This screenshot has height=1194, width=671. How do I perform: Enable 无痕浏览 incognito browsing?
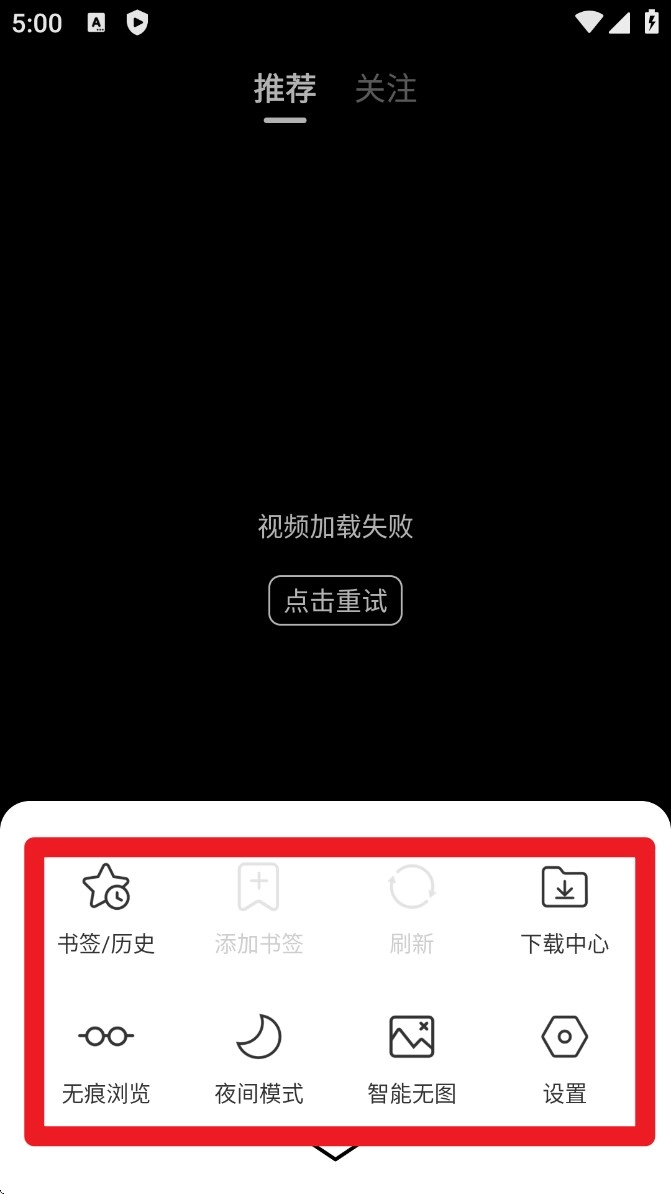coord(106,1058)
